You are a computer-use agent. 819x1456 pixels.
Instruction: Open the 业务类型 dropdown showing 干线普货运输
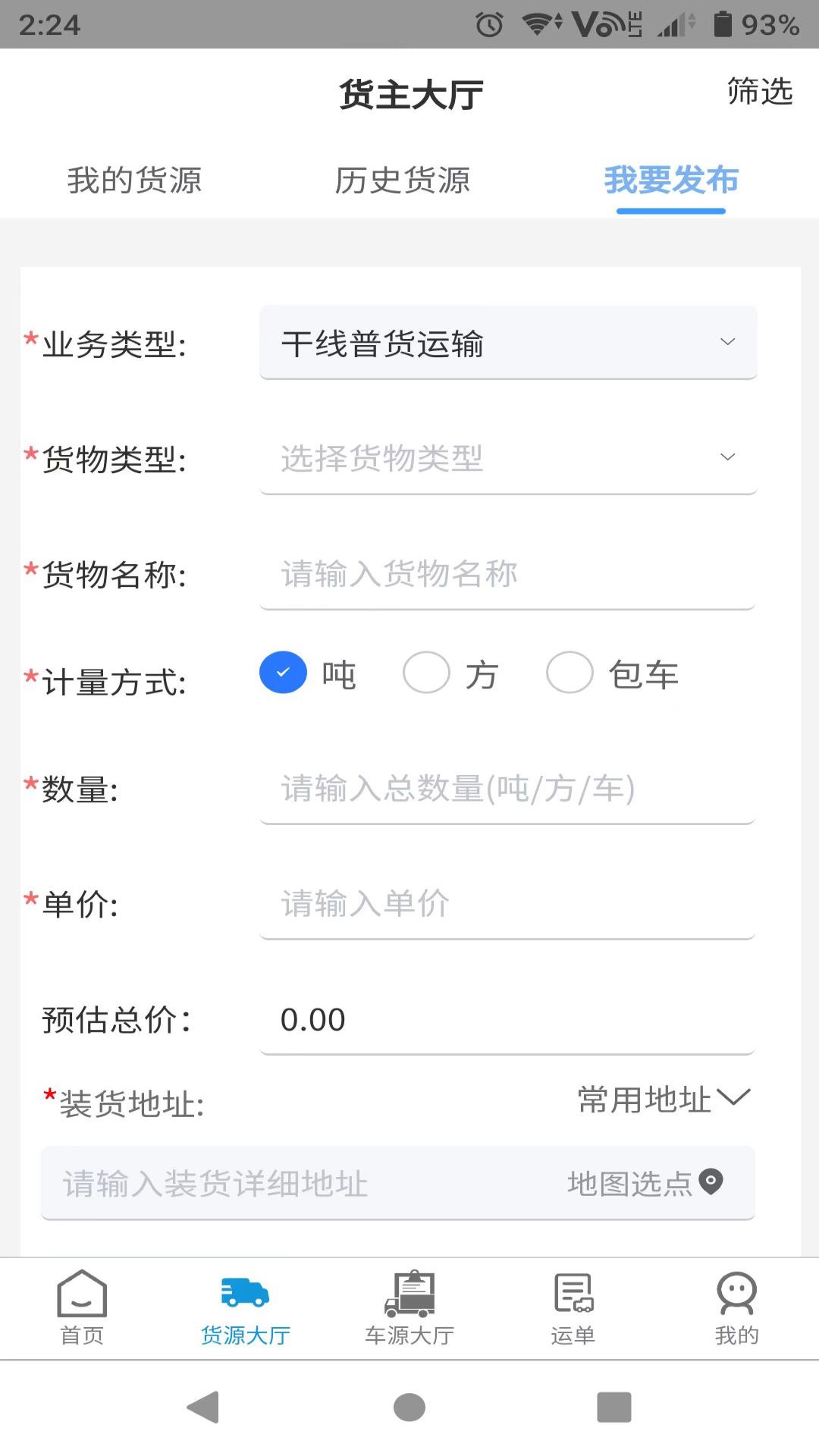click(x=508, y=342)
